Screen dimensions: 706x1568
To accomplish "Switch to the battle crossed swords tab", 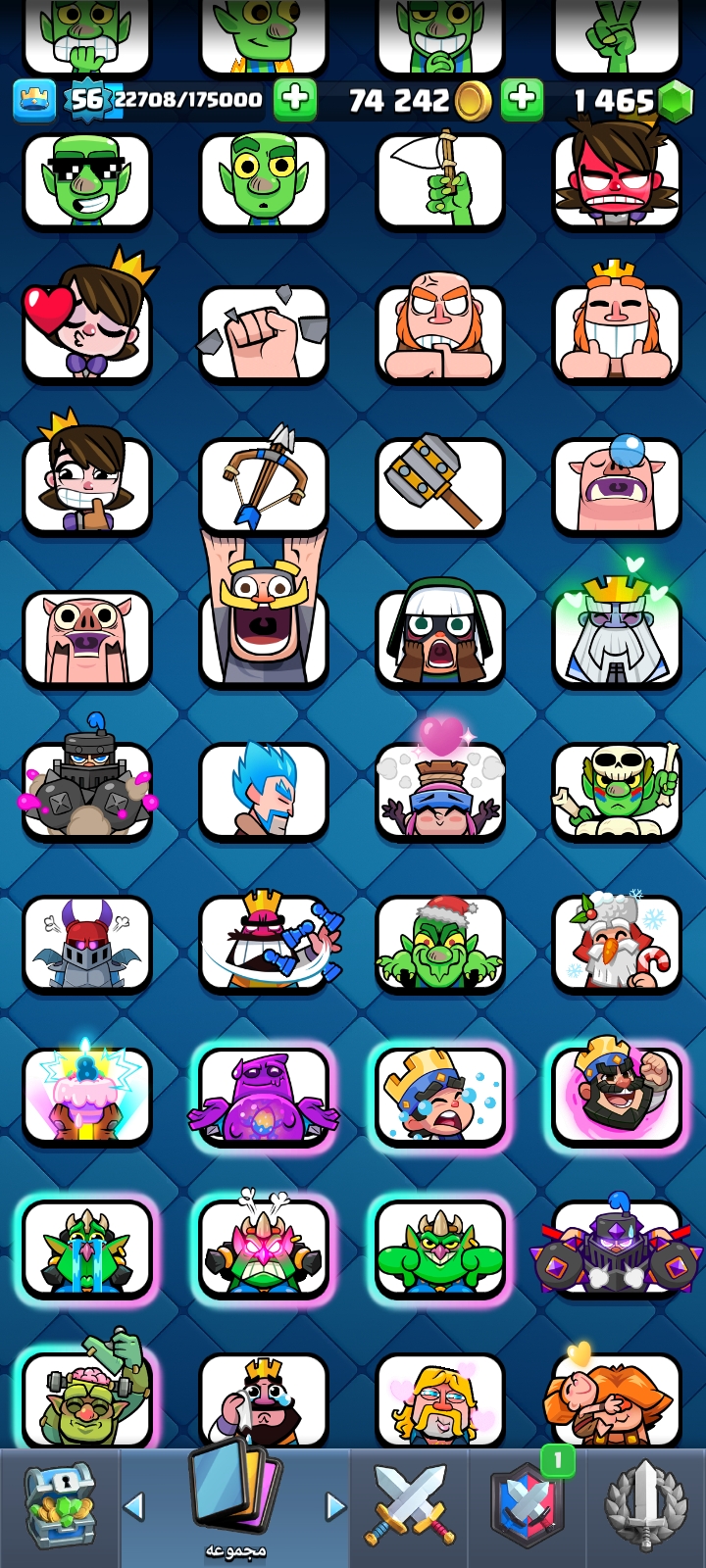I will coord(410,1505).
